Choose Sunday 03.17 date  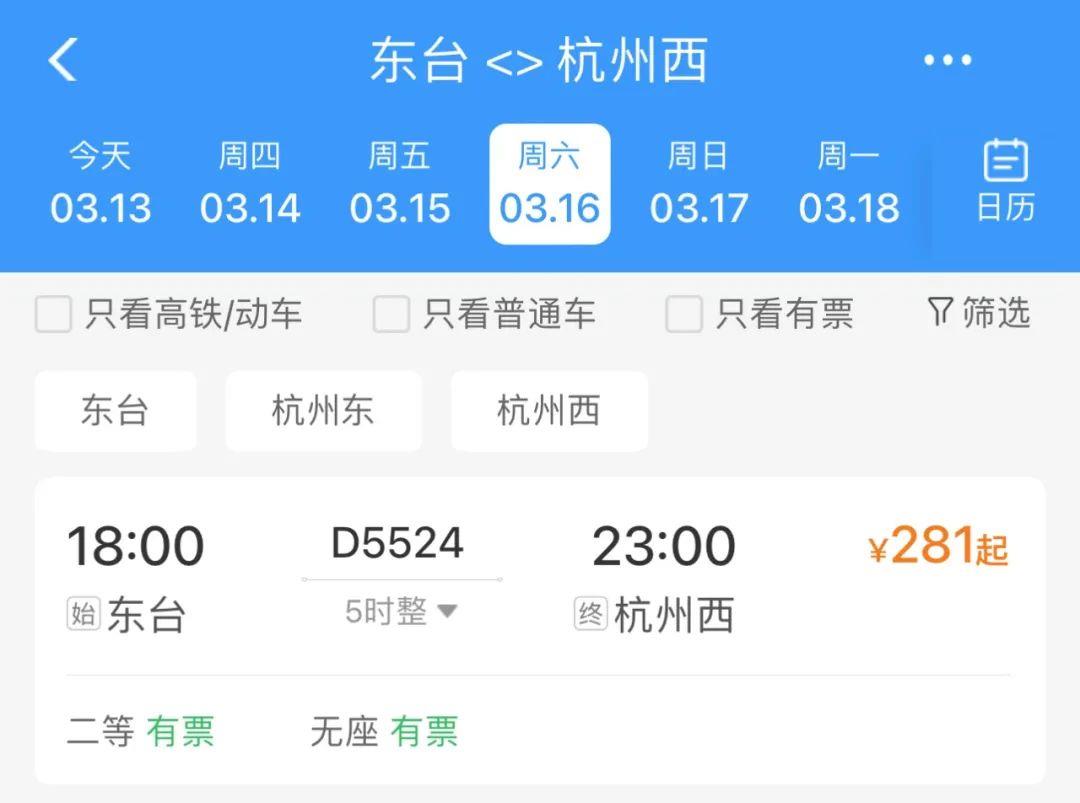click(x=698, y=184)
